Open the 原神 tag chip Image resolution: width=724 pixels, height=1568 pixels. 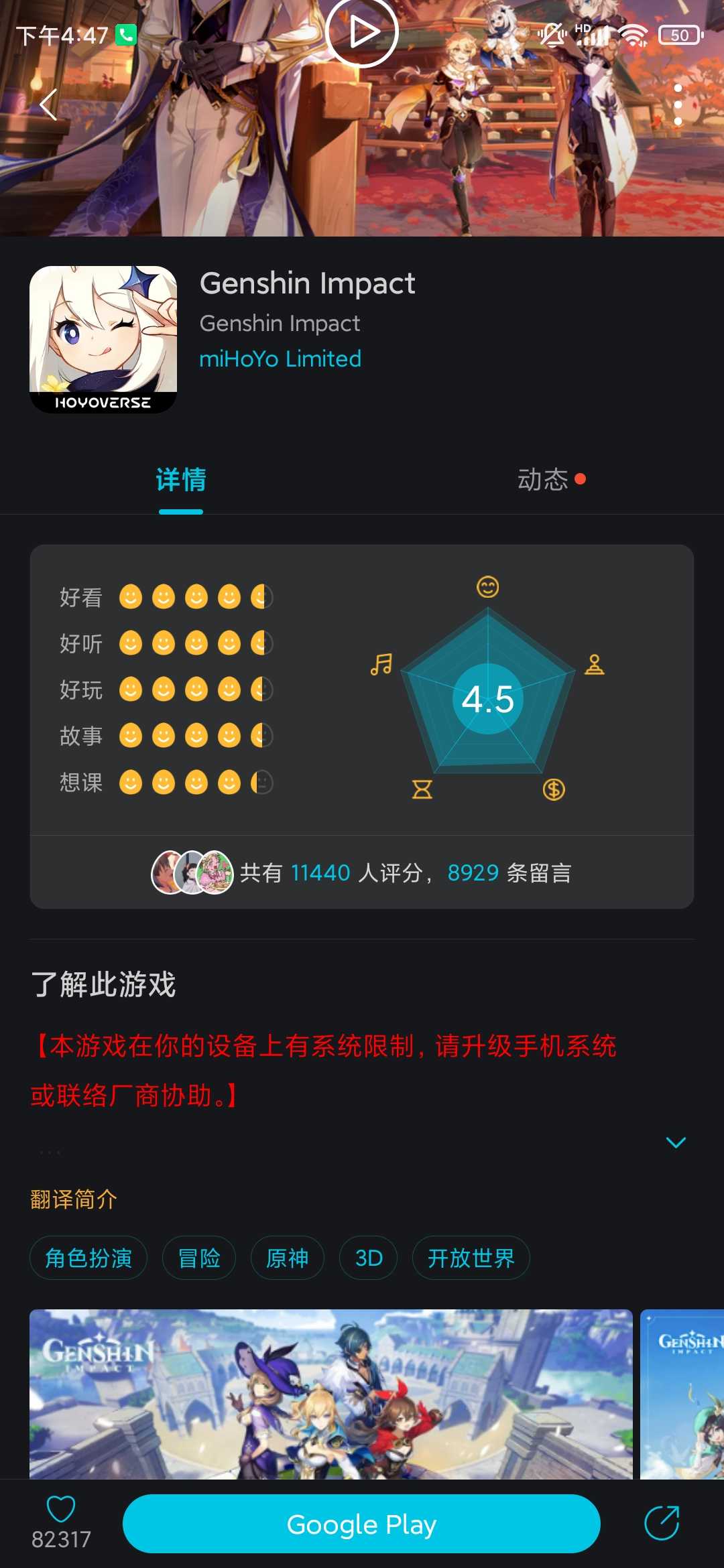(288, 1258)
